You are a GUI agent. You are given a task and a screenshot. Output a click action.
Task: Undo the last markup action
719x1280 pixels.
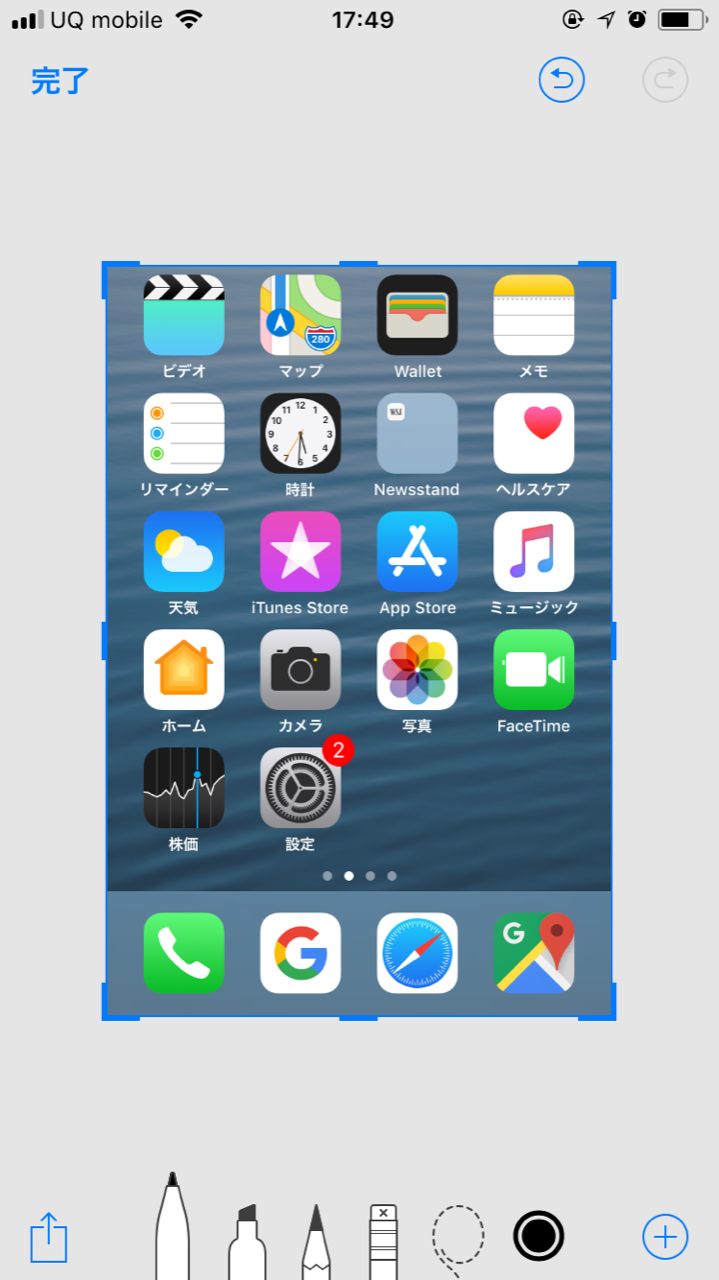click(x=562, y=80)
